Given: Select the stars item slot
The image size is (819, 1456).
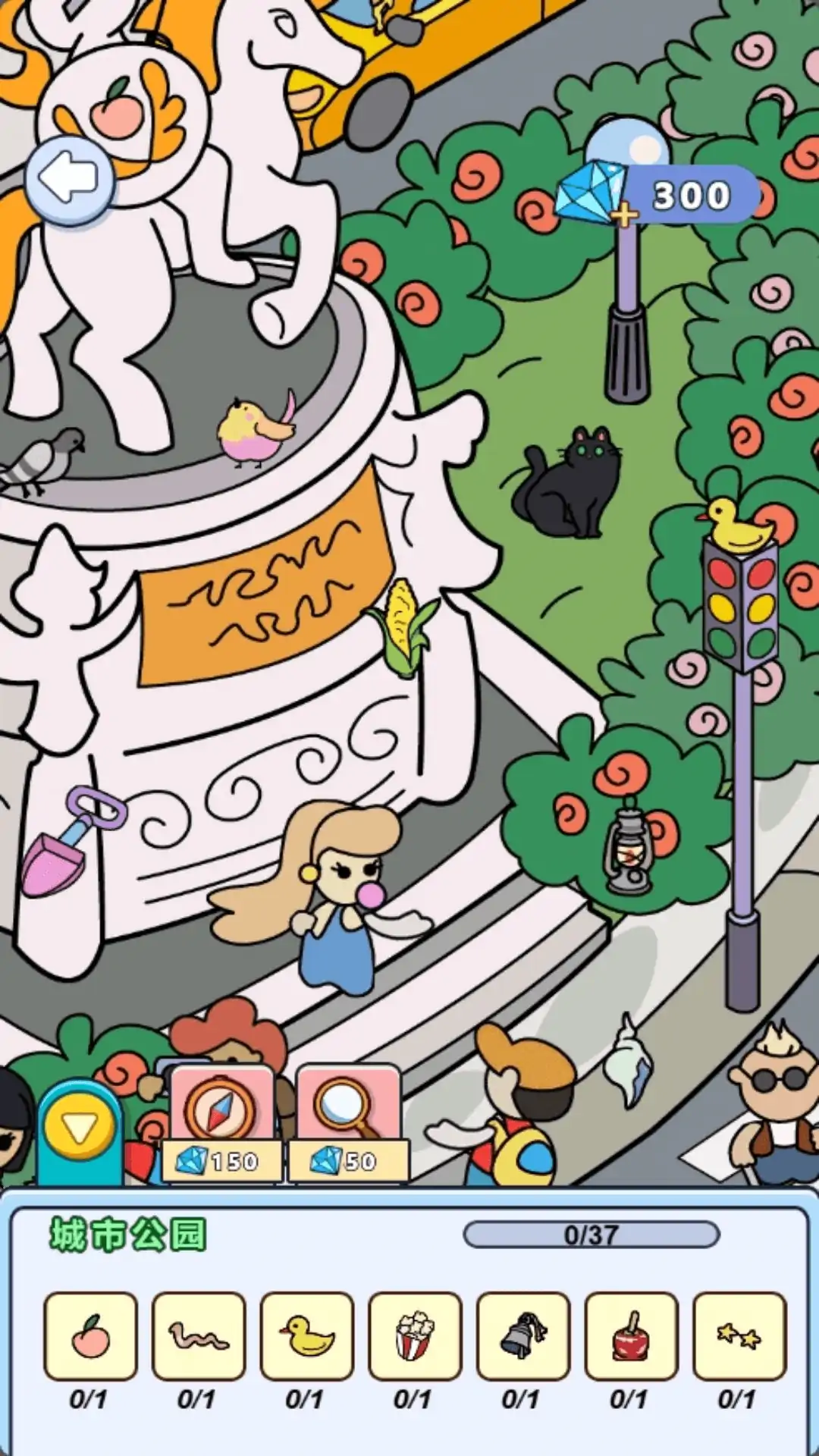Looking at the screenshot, I should click(739, 1337).
